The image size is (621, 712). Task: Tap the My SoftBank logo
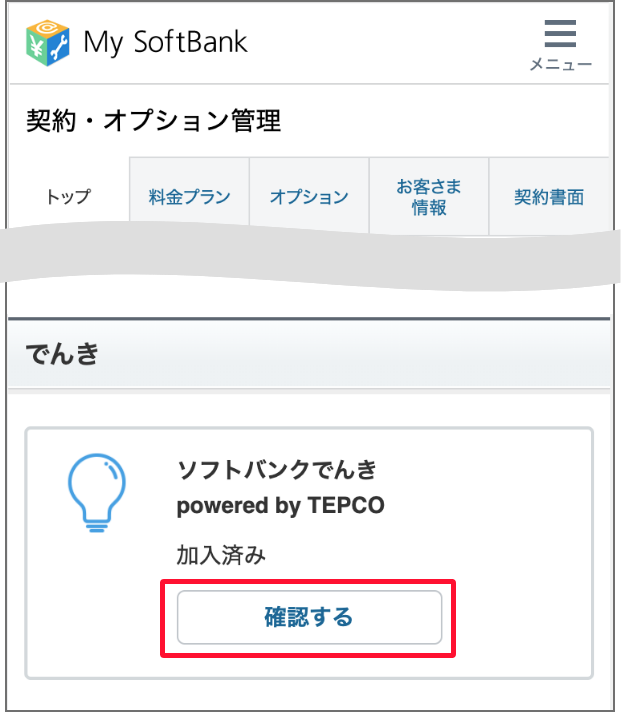pyautogui.click(x=136, y=42)
